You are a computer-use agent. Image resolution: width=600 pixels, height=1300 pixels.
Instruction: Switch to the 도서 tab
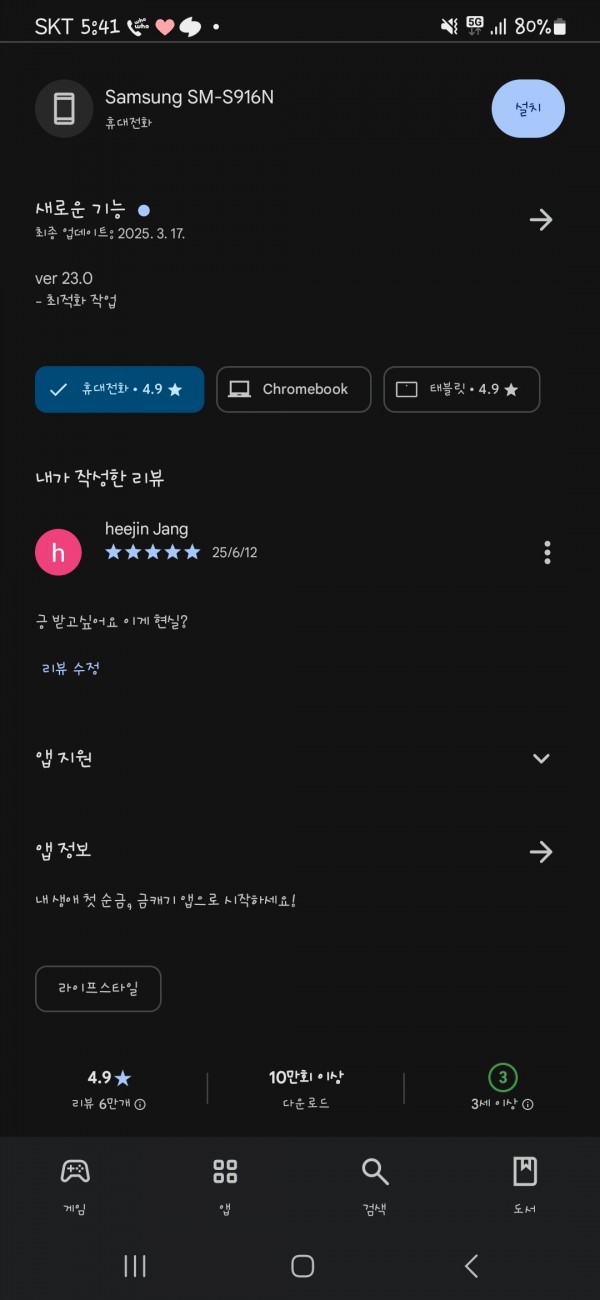525,1186
